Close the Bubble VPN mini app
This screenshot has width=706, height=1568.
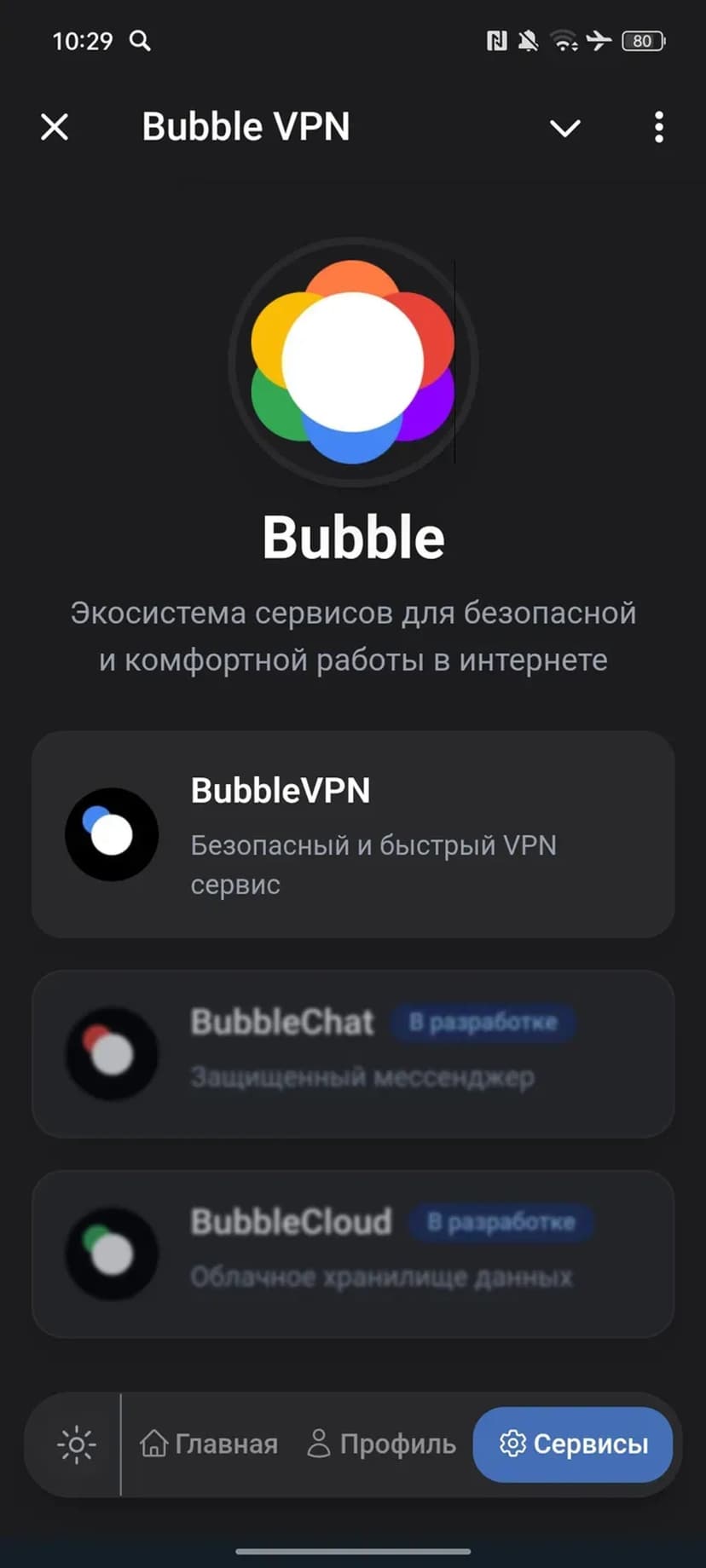tap(55, 128)
